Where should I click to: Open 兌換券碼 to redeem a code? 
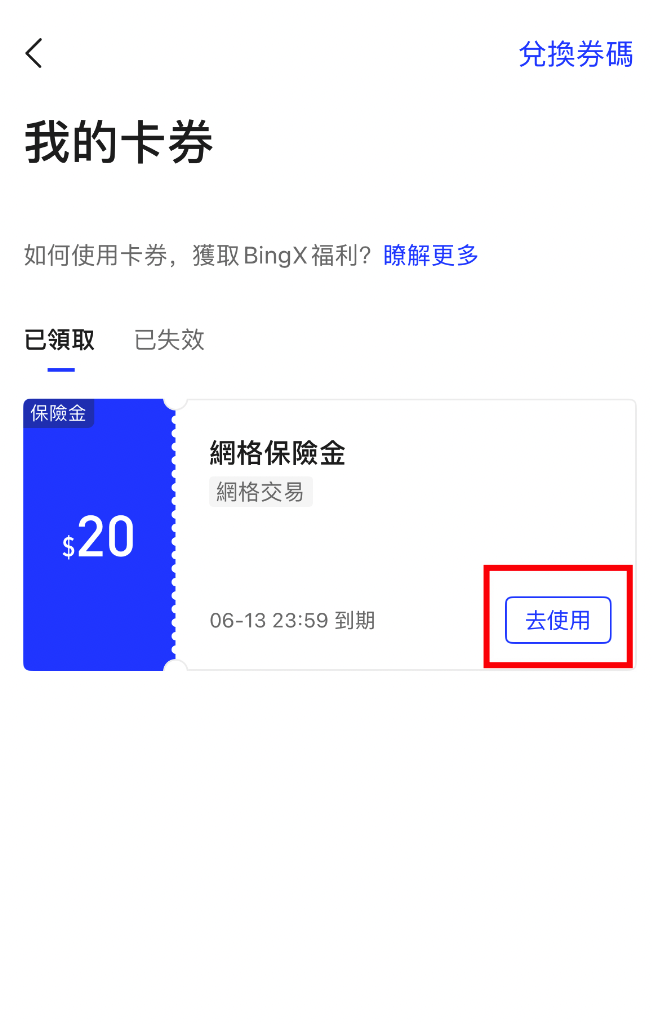point(575,54)
